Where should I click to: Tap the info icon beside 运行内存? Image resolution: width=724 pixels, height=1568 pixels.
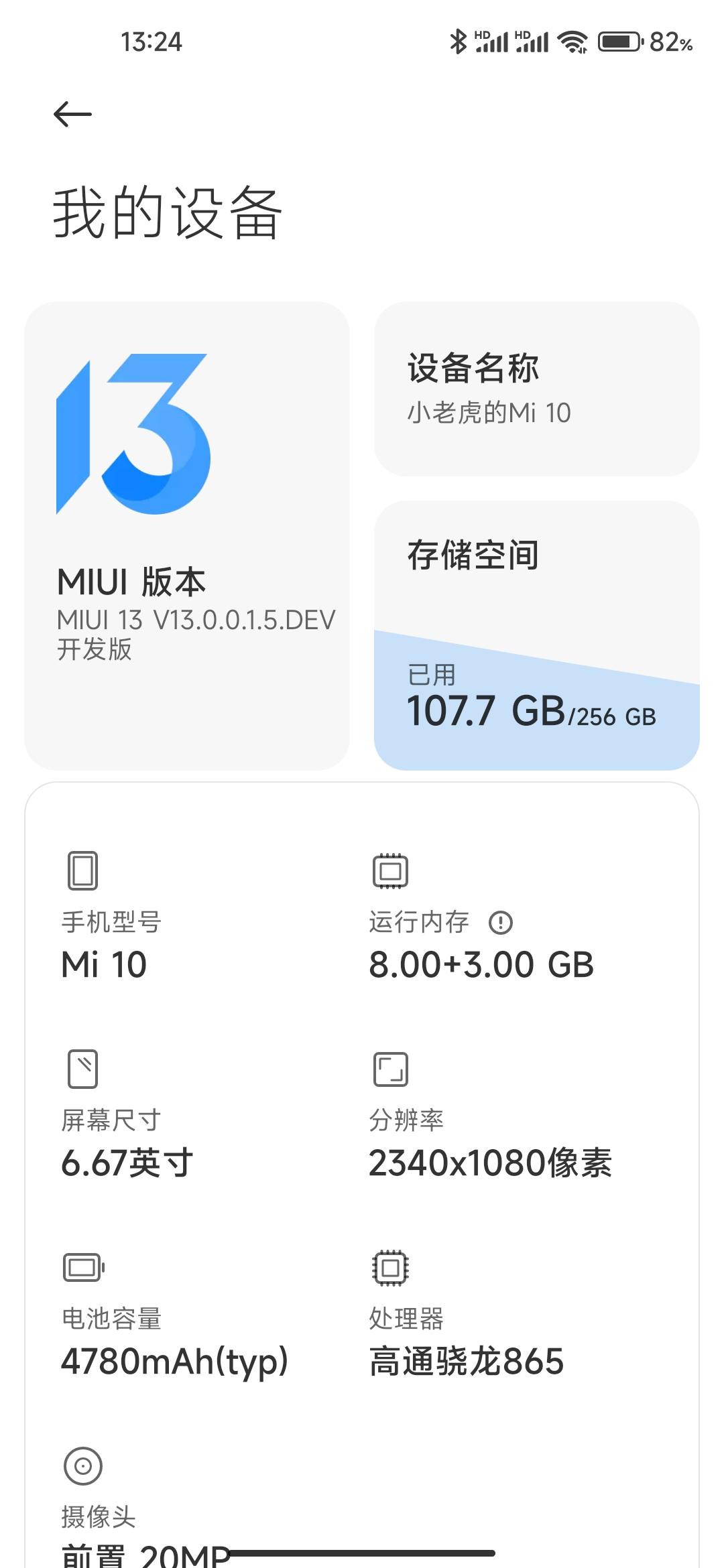pos(501,923)
